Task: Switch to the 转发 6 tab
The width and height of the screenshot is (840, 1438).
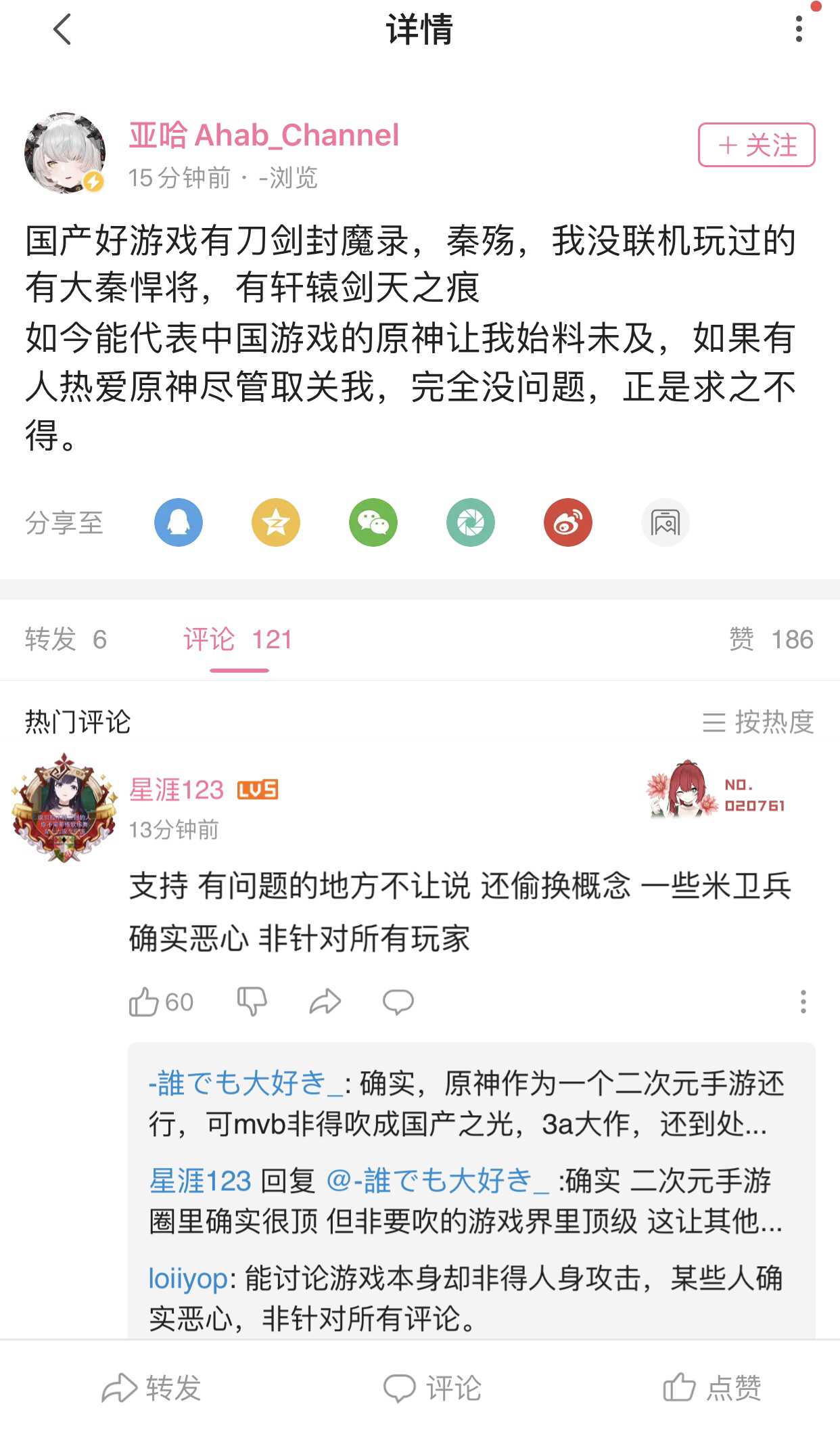Action: pos(66,639)
